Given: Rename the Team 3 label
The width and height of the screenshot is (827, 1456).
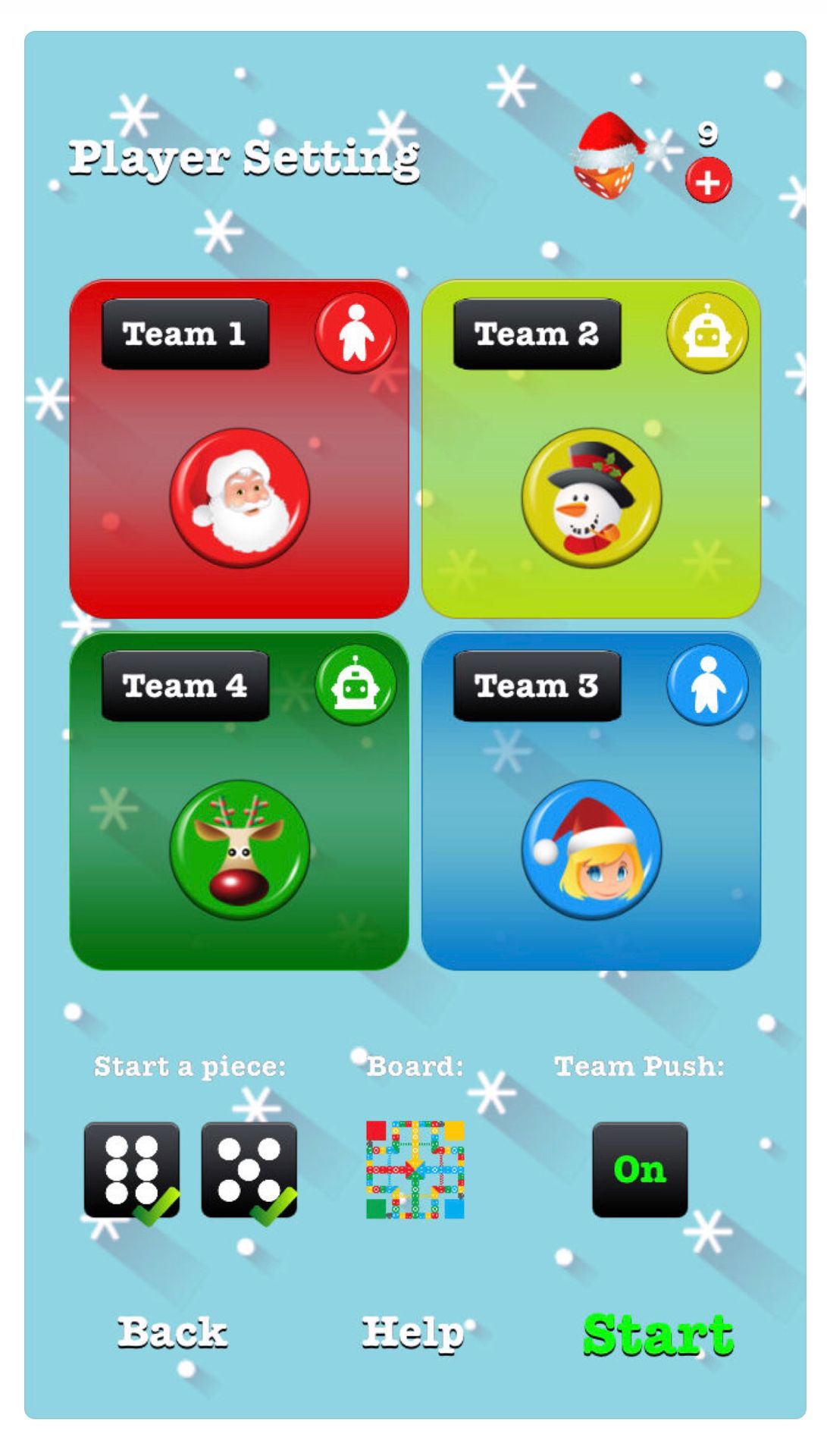Looking at the screenshot, I should [537, 686].
